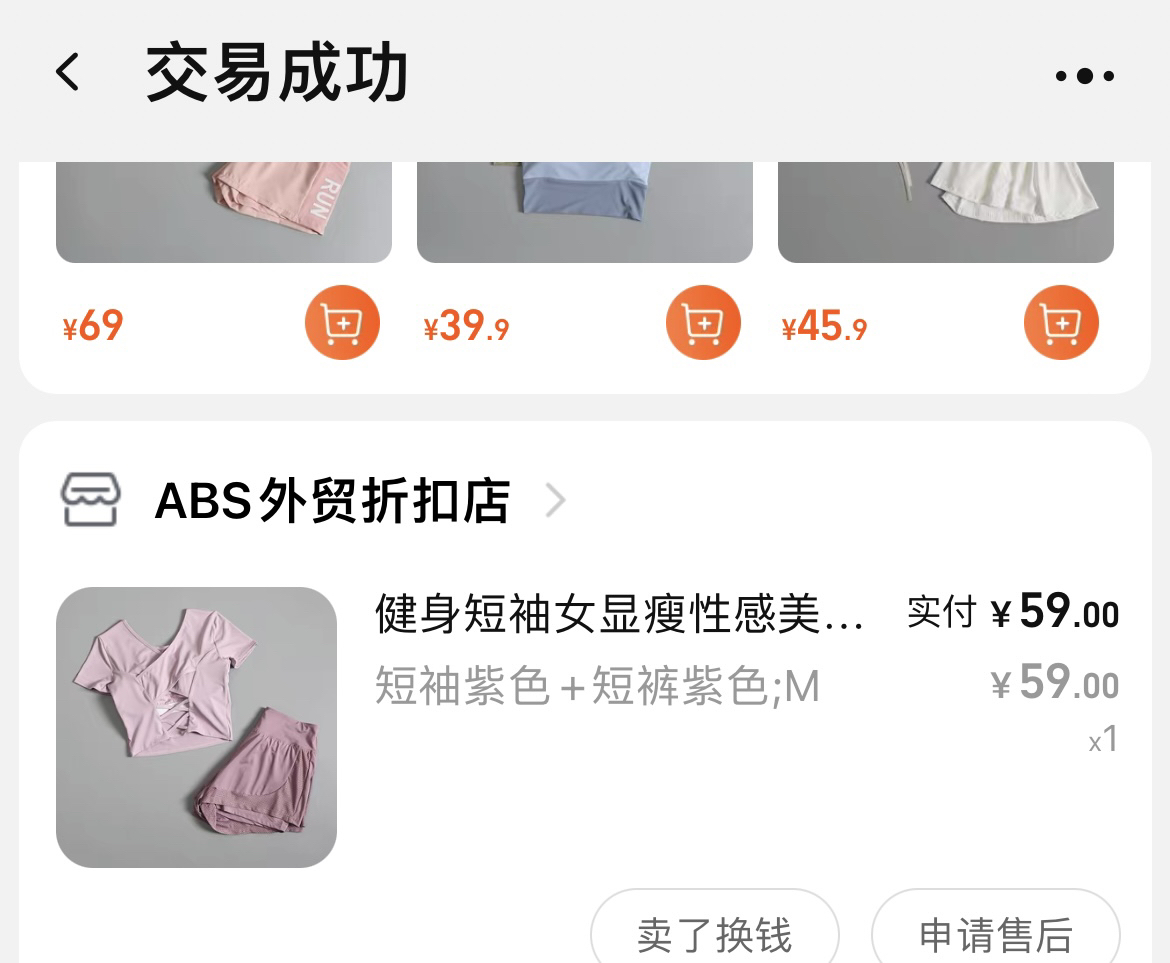Tap 卖了换钱 to resell the item

(x=714, y=933)
